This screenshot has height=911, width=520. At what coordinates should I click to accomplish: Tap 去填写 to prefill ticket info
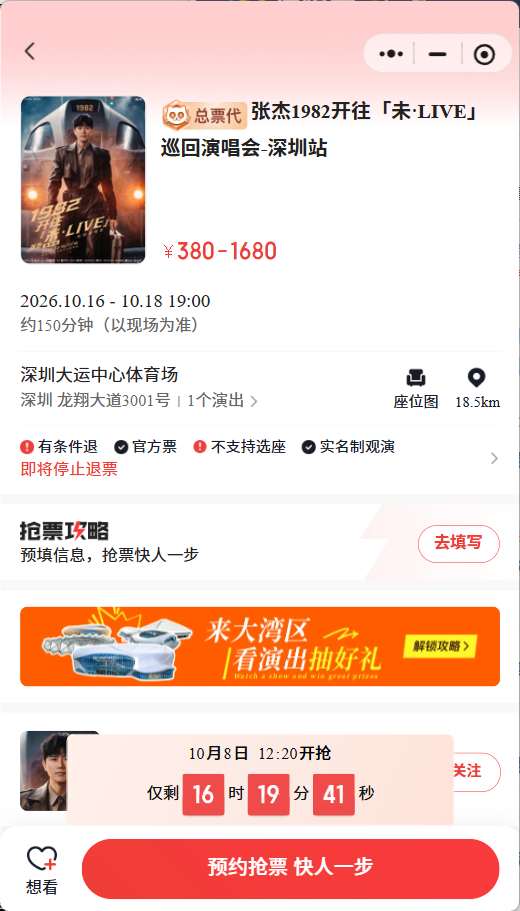[458, 544]
